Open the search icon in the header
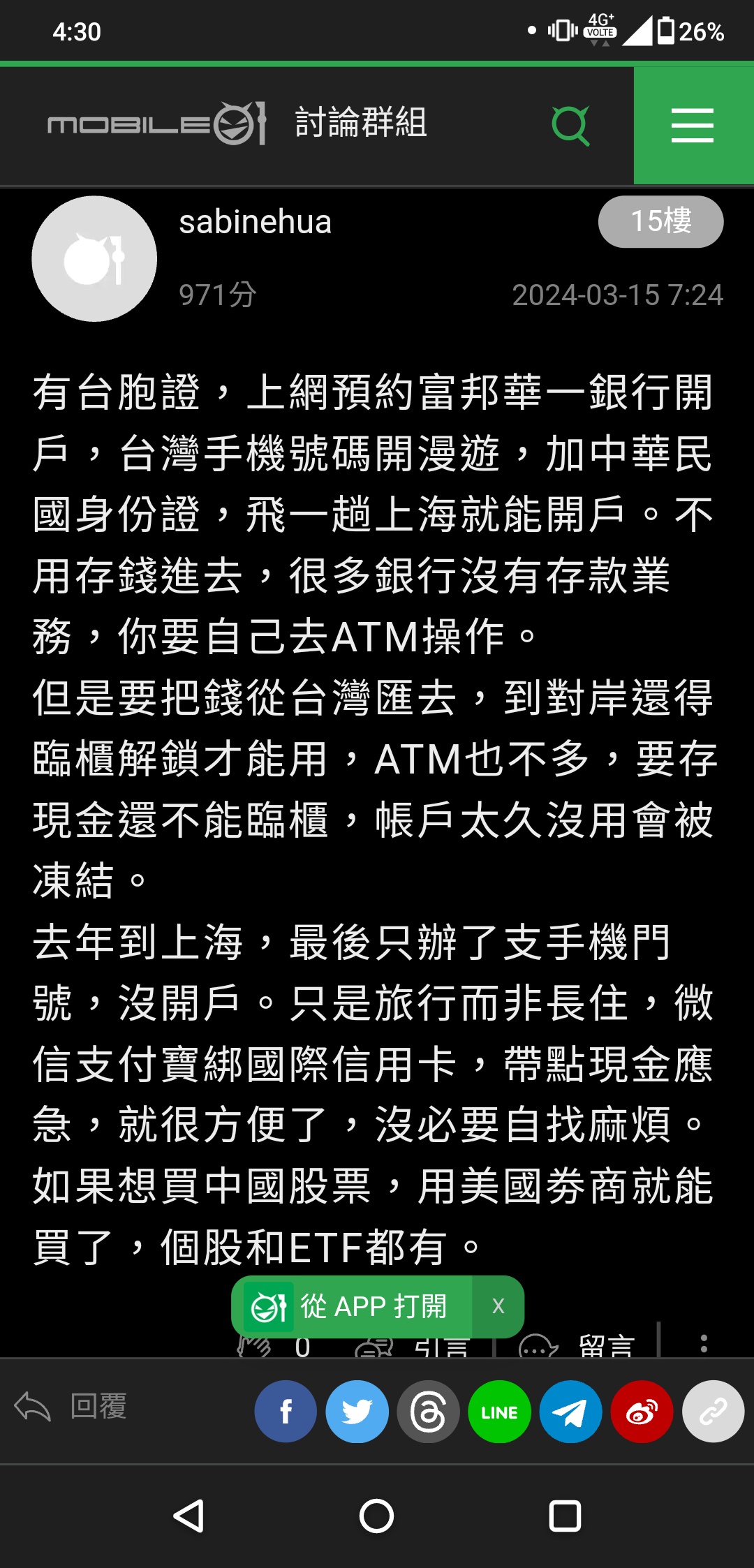Image resolution: width=754 pixels, height=1568 pixels. (x=571, y=126)
